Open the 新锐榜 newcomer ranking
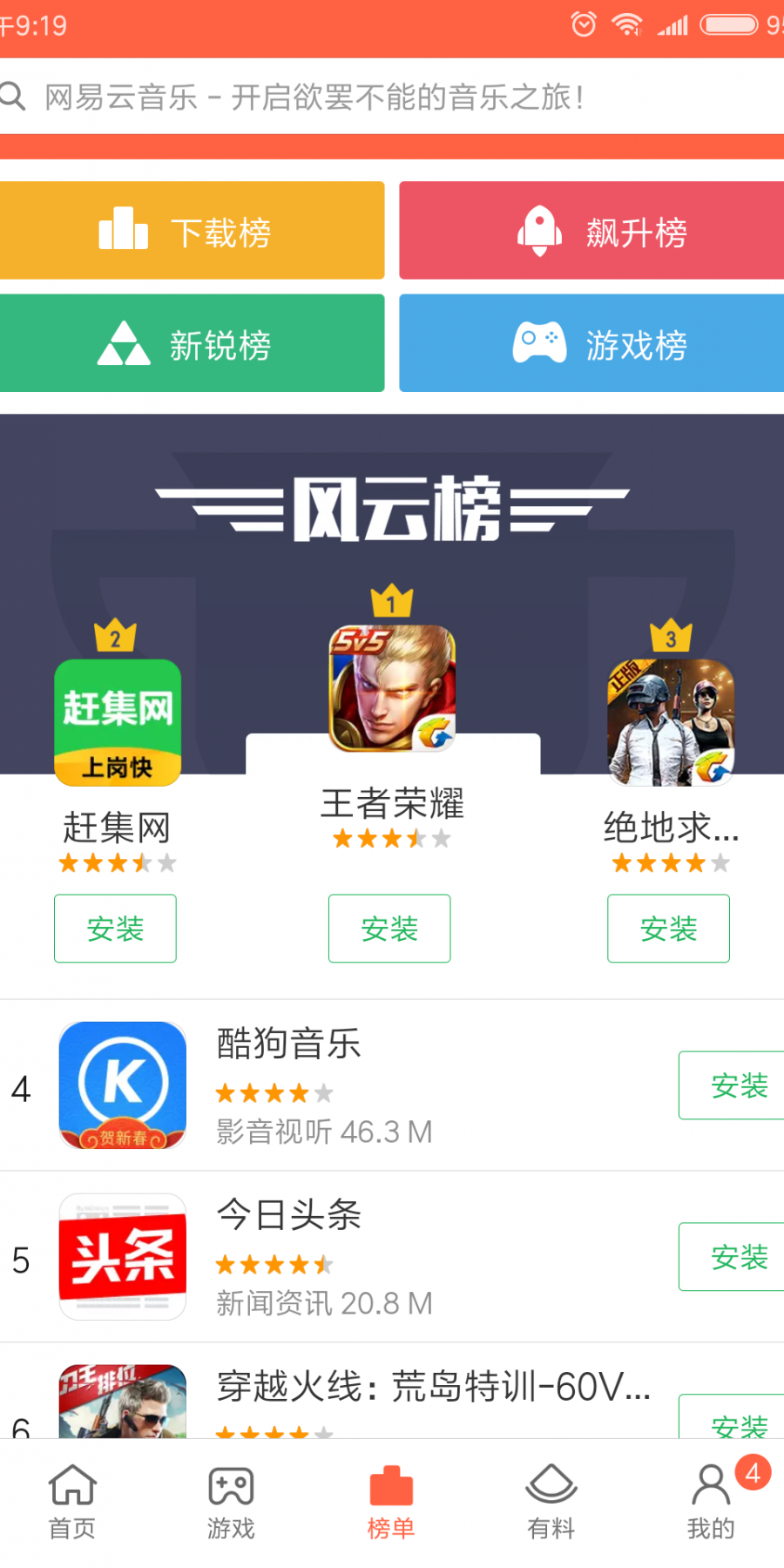Image resolution: width=784 pixels, height=1568 pixels. [192, 342]
